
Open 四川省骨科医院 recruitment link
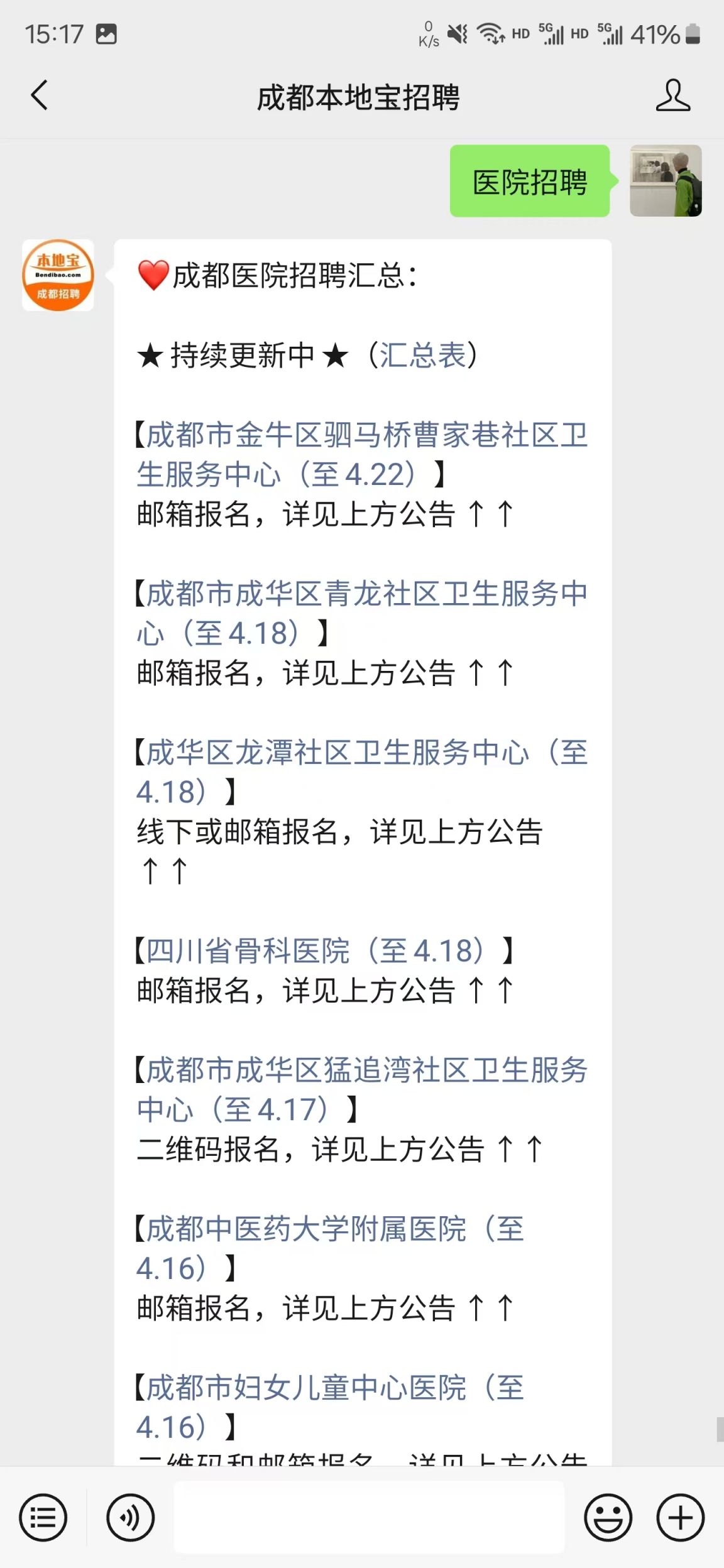point(314,950)
